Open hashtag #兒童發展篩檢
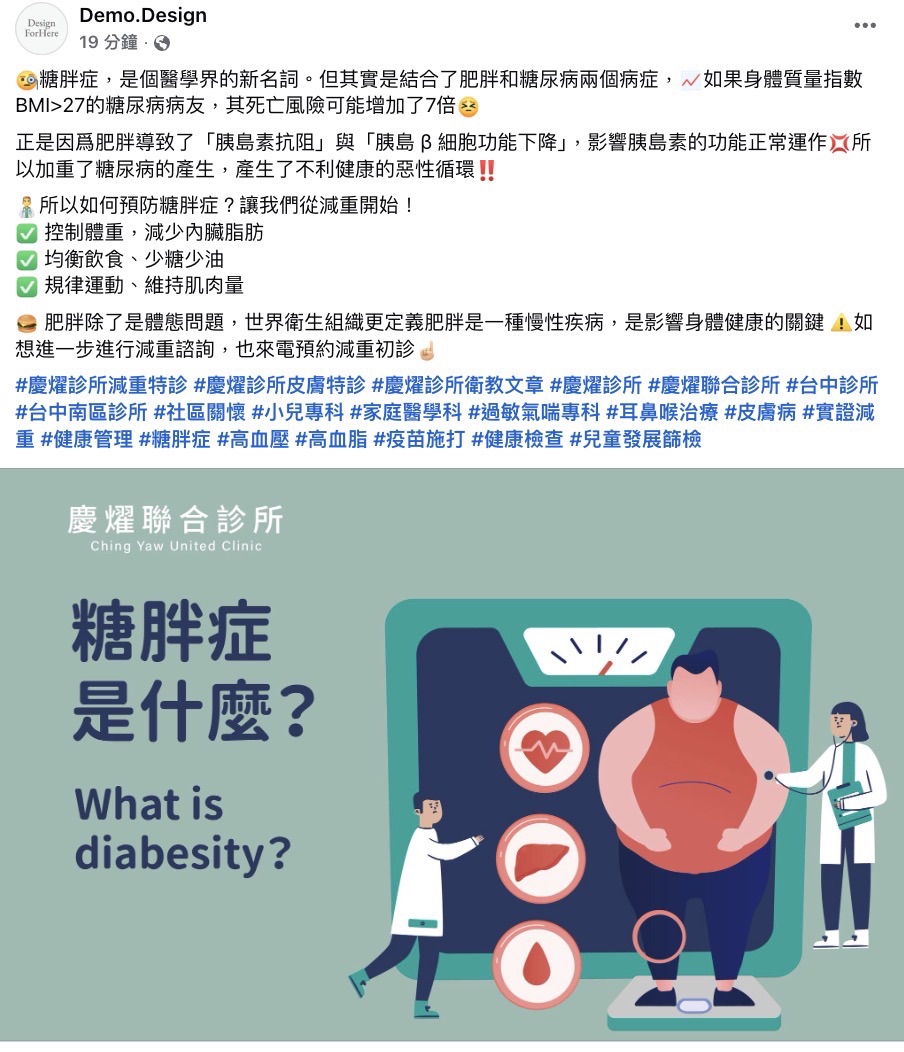904x1052 pixels. pyautogui.click(x=635, y=439)
